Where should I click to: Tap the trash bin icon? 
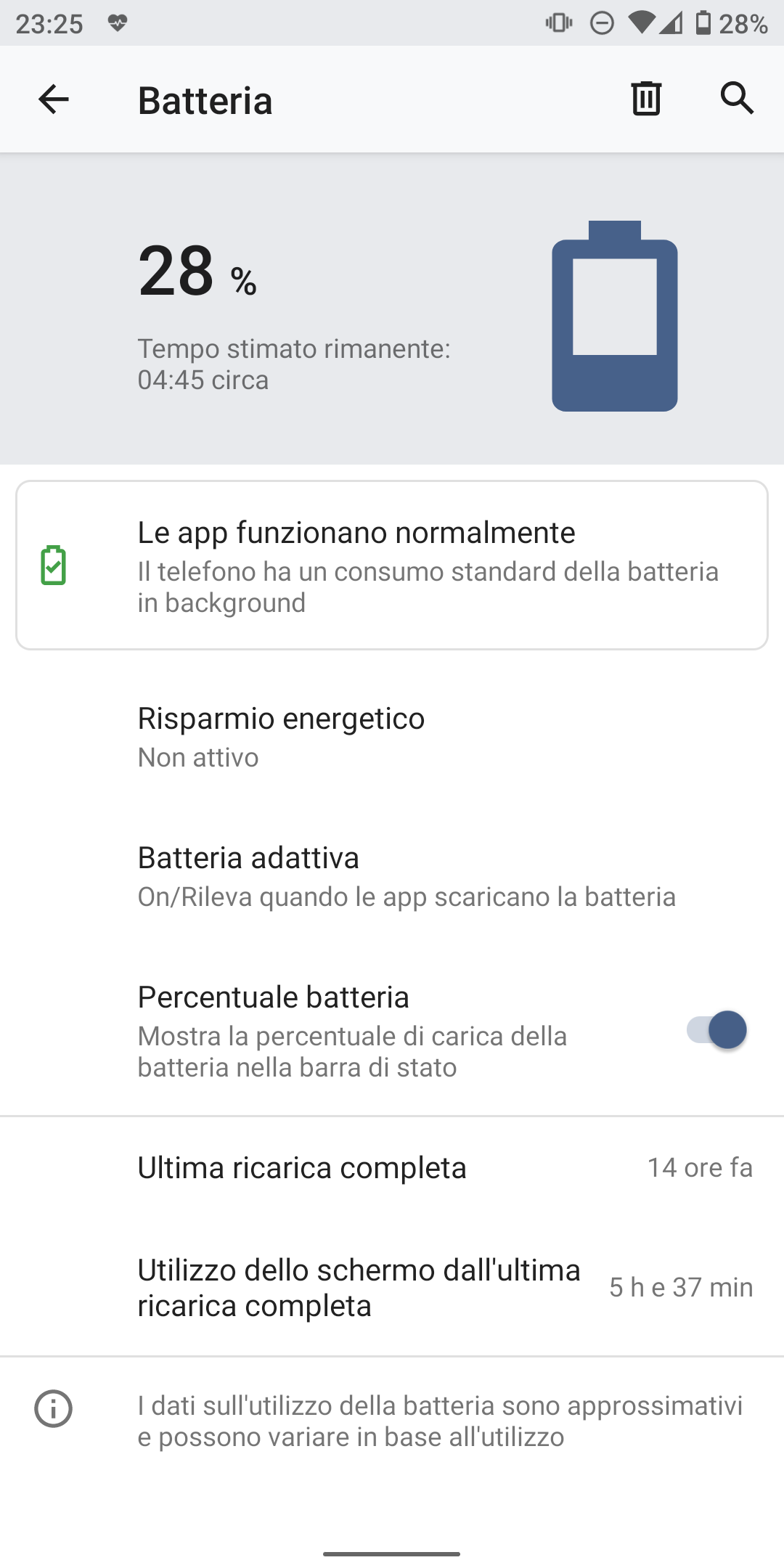click(646, 99)
